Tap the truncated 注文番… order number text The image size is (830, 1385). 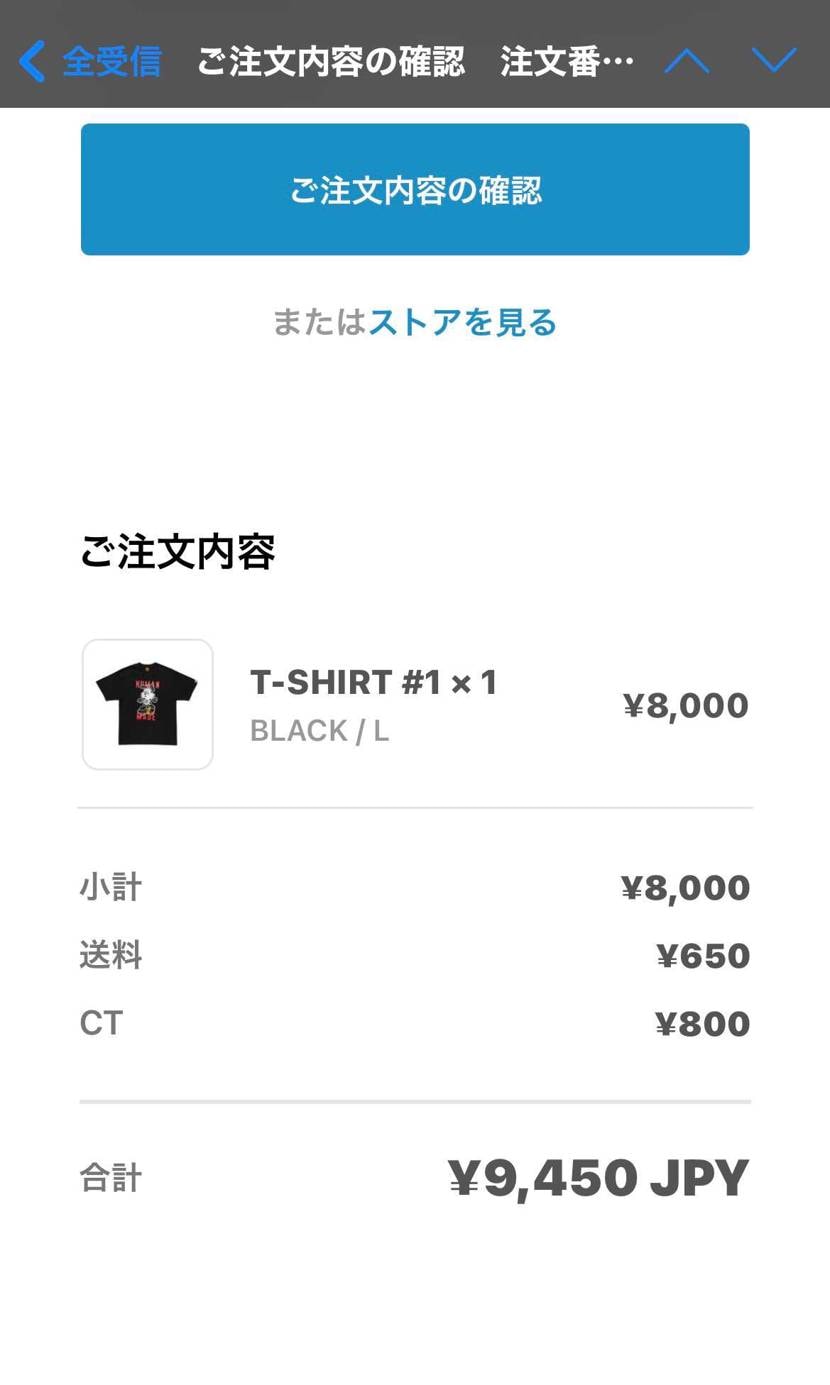point(567,60)
